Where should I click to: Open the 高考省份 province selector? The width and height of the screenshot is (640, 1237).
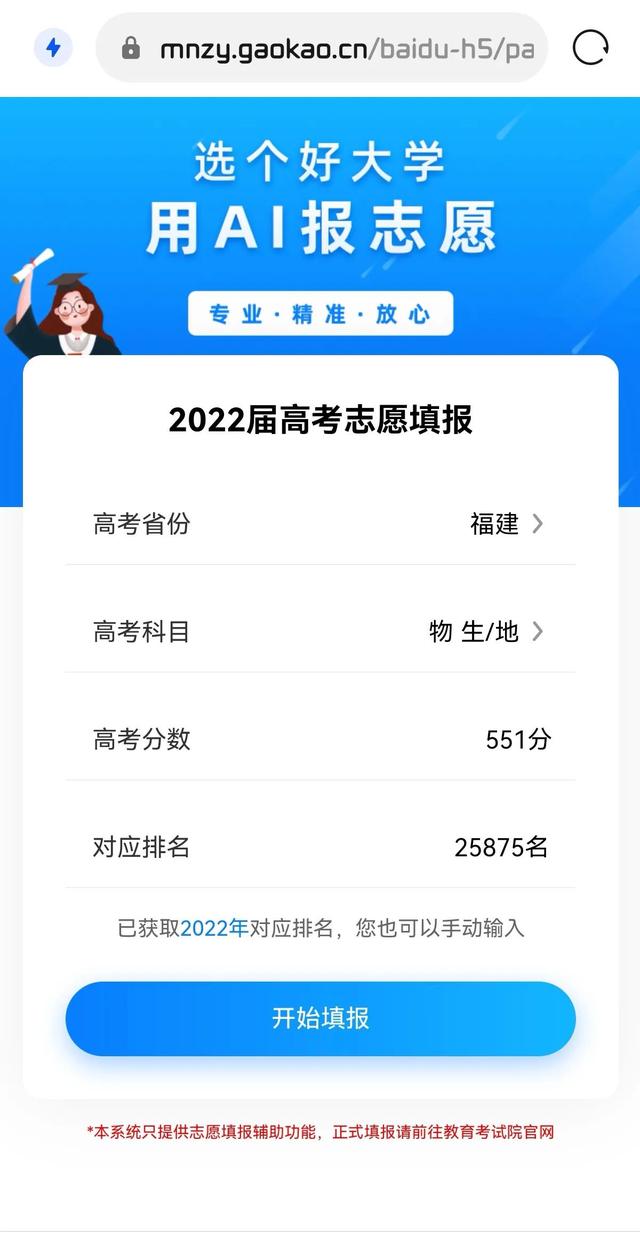coord(505,523)
